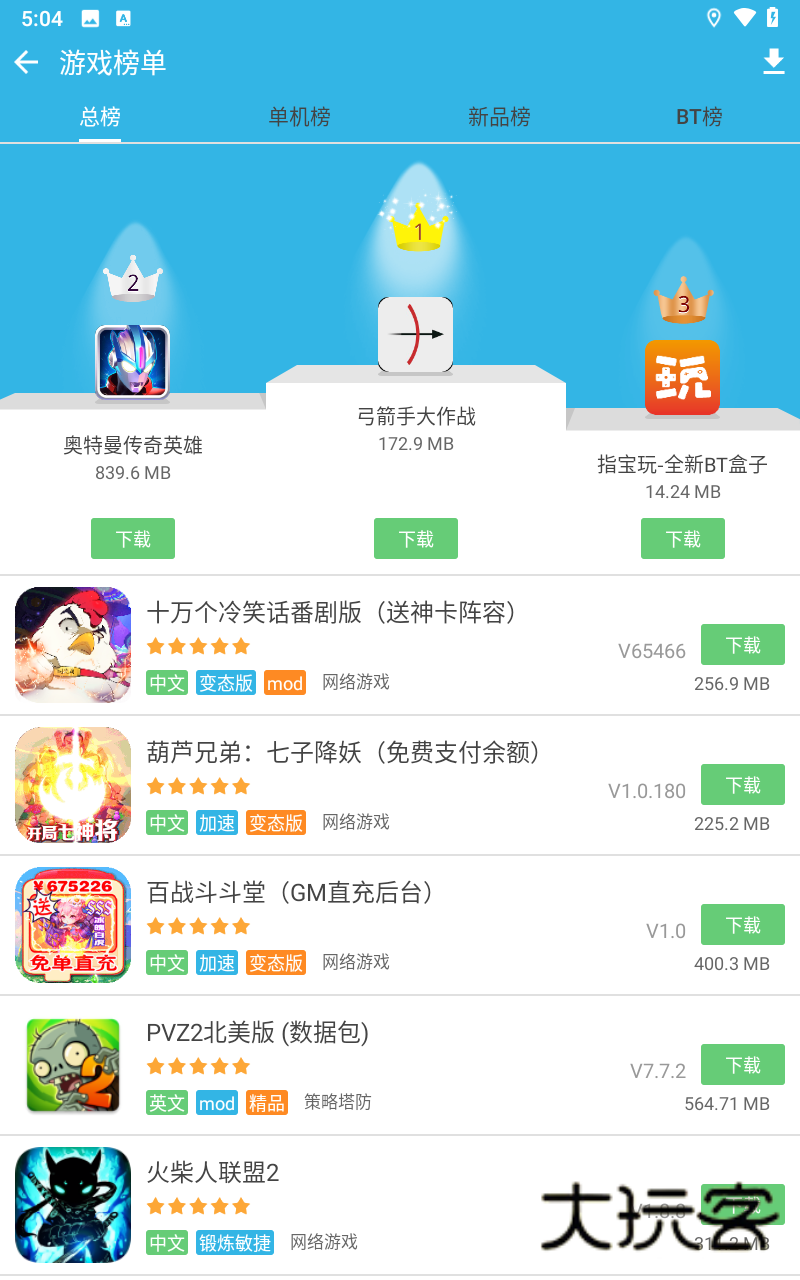Tap the 火柴人联盟2 game icon
Screen dimensions: 800x1280
tap(72, 1205)
